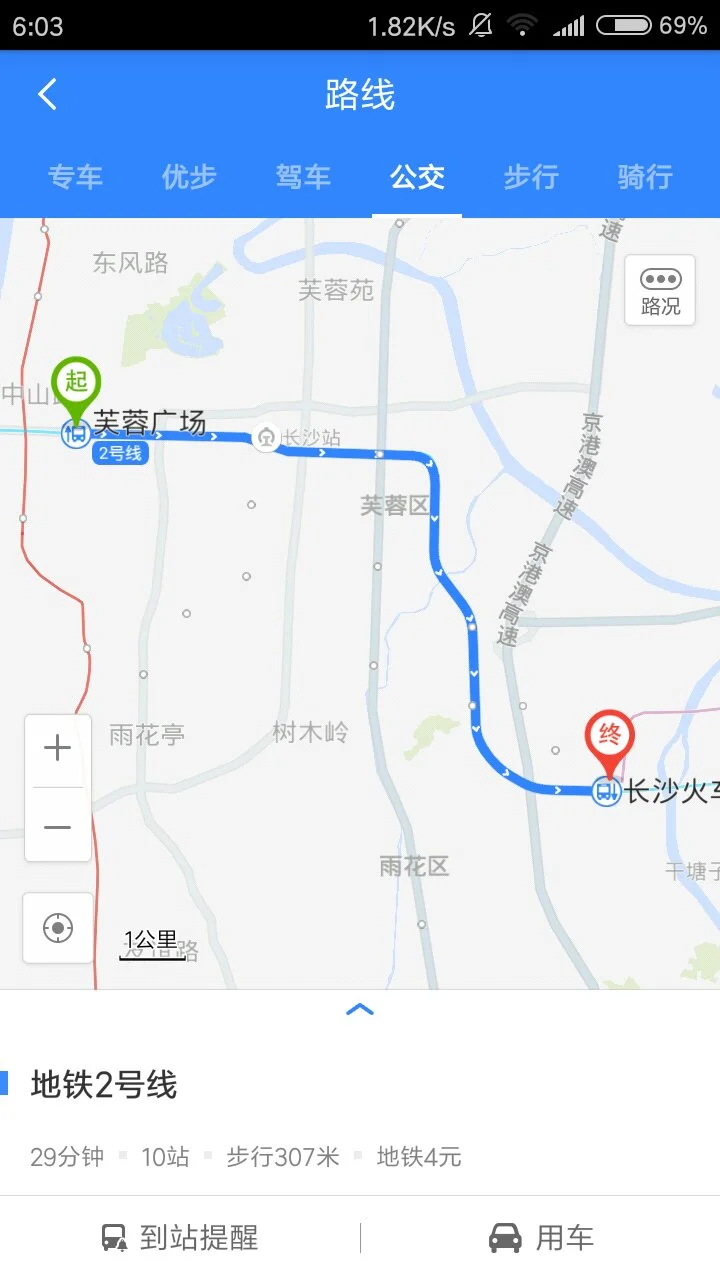Tap the 1公里 scale bar on the map

click(x=150, y=940)
